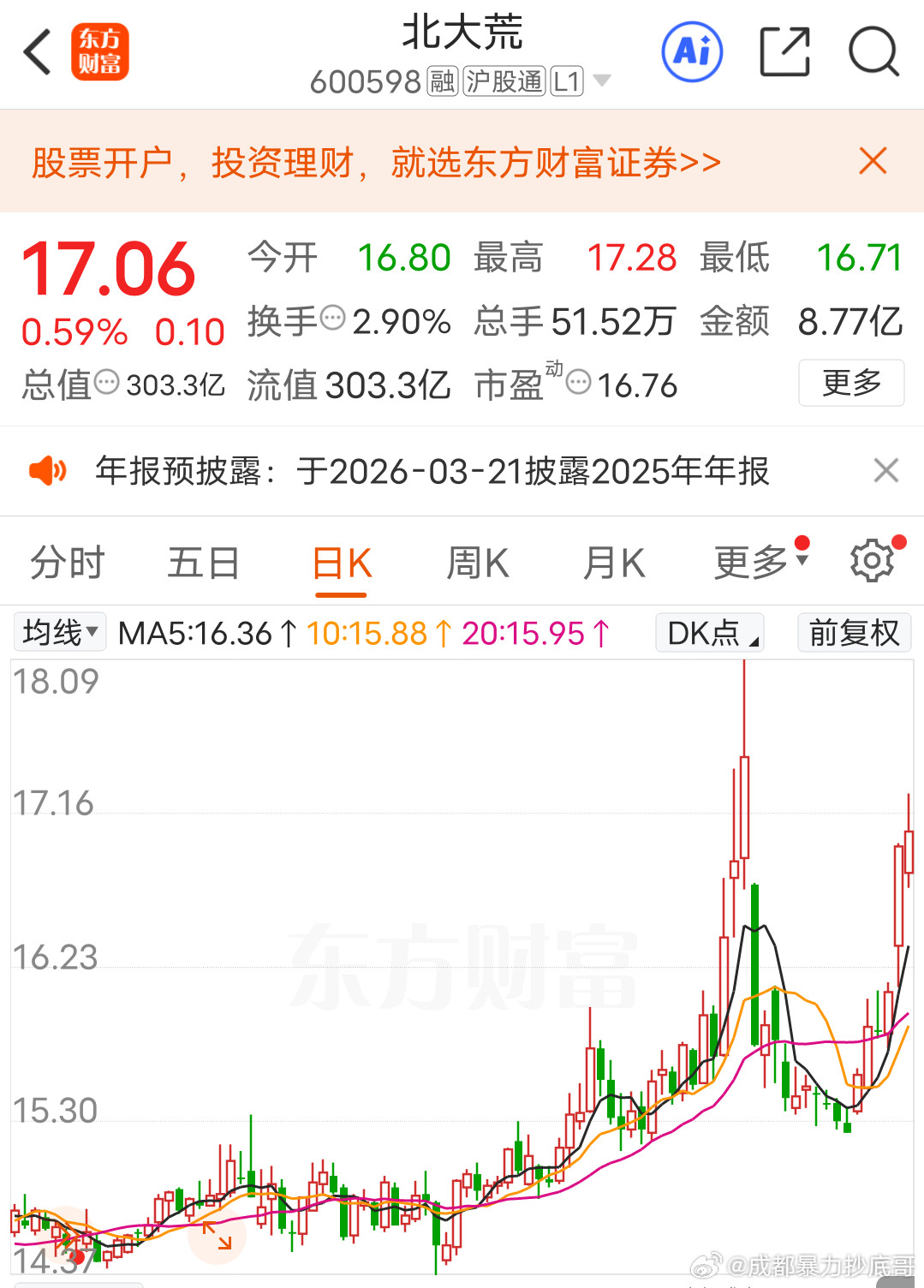This screenshot has height=1288, width=924.
Task: Close the annual report announcement bar
Action: [886, 471]
